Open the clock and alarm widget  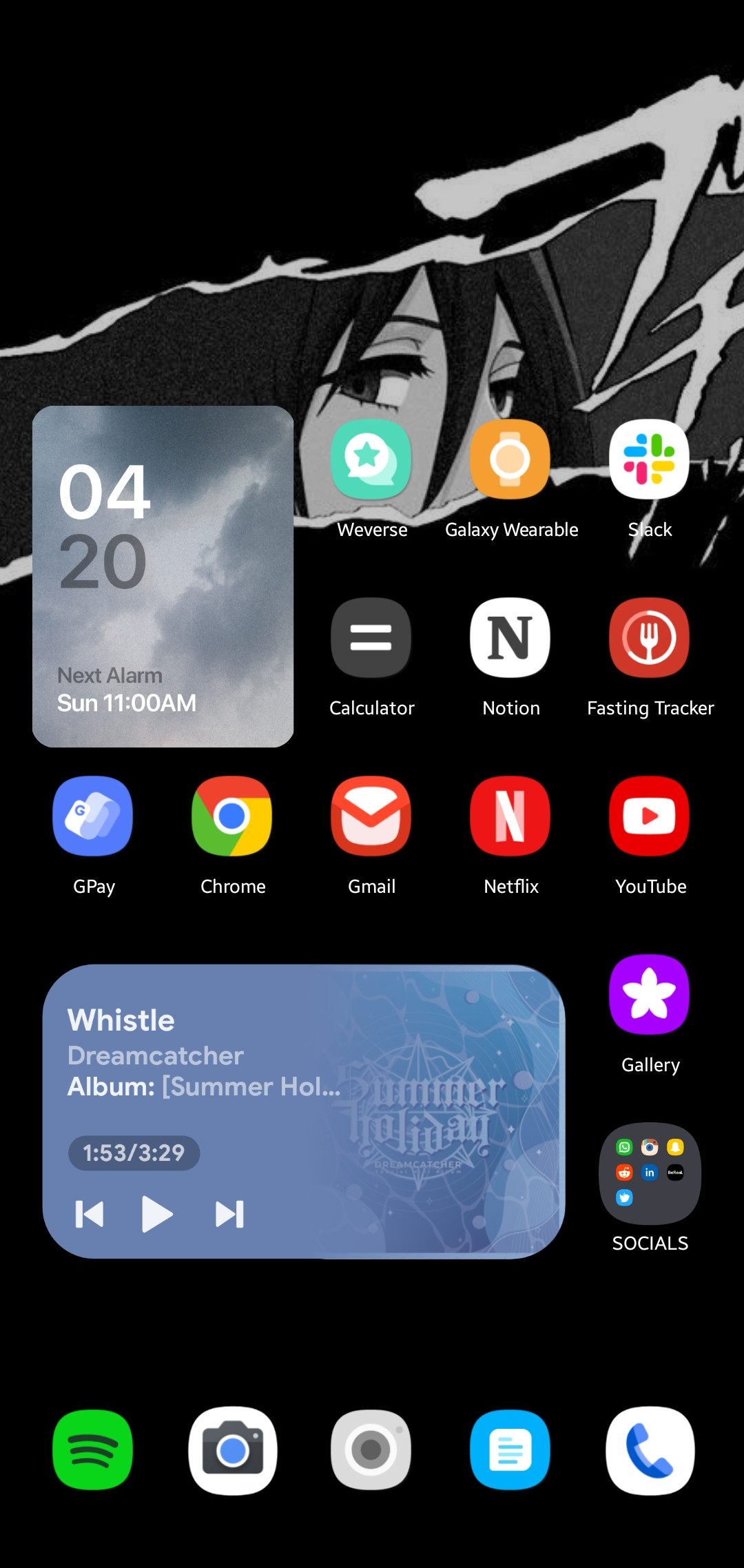(x=163, y=577)
